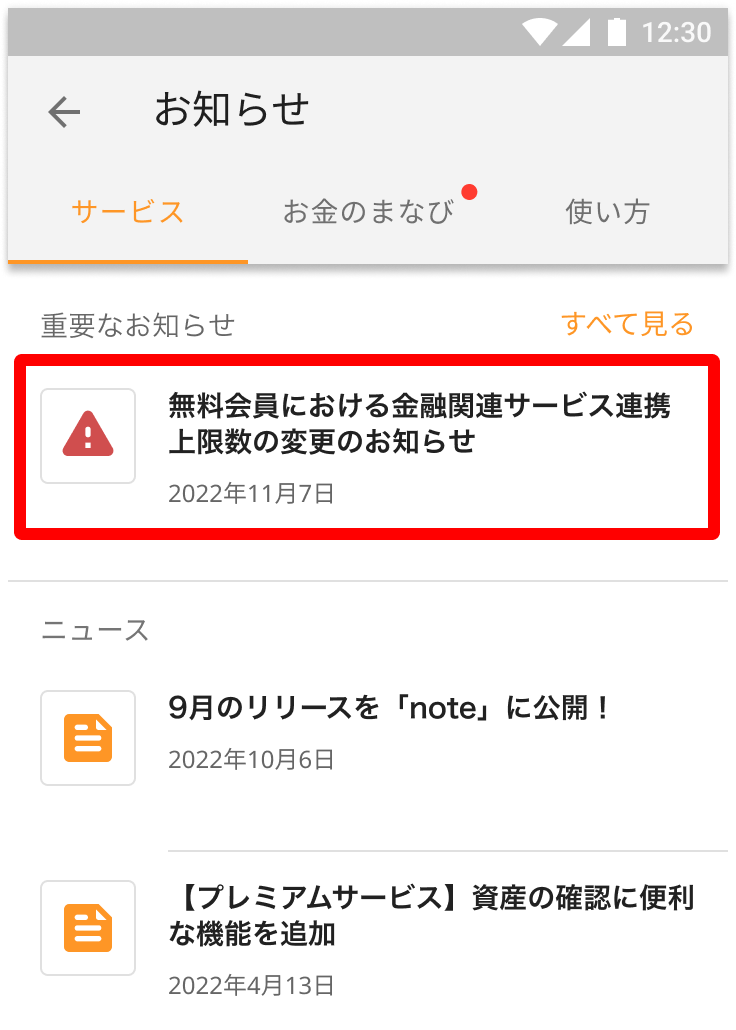The image size is (736, 1030).
Task: Switch to the 使い方 tab
Action: (607, 212)
